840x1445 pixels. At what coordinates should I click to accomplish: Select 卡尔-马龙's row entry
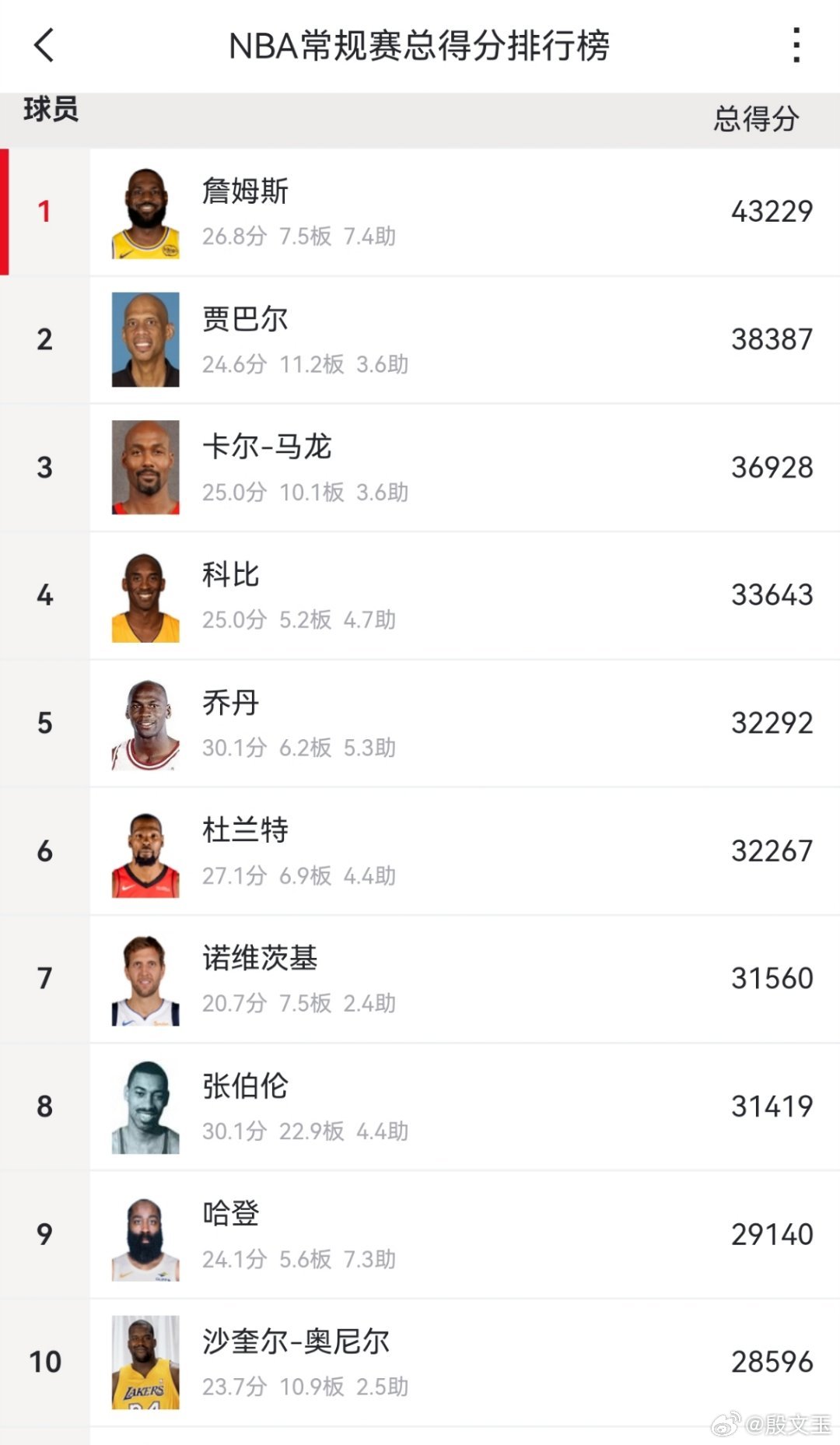(x=420, y=466)
